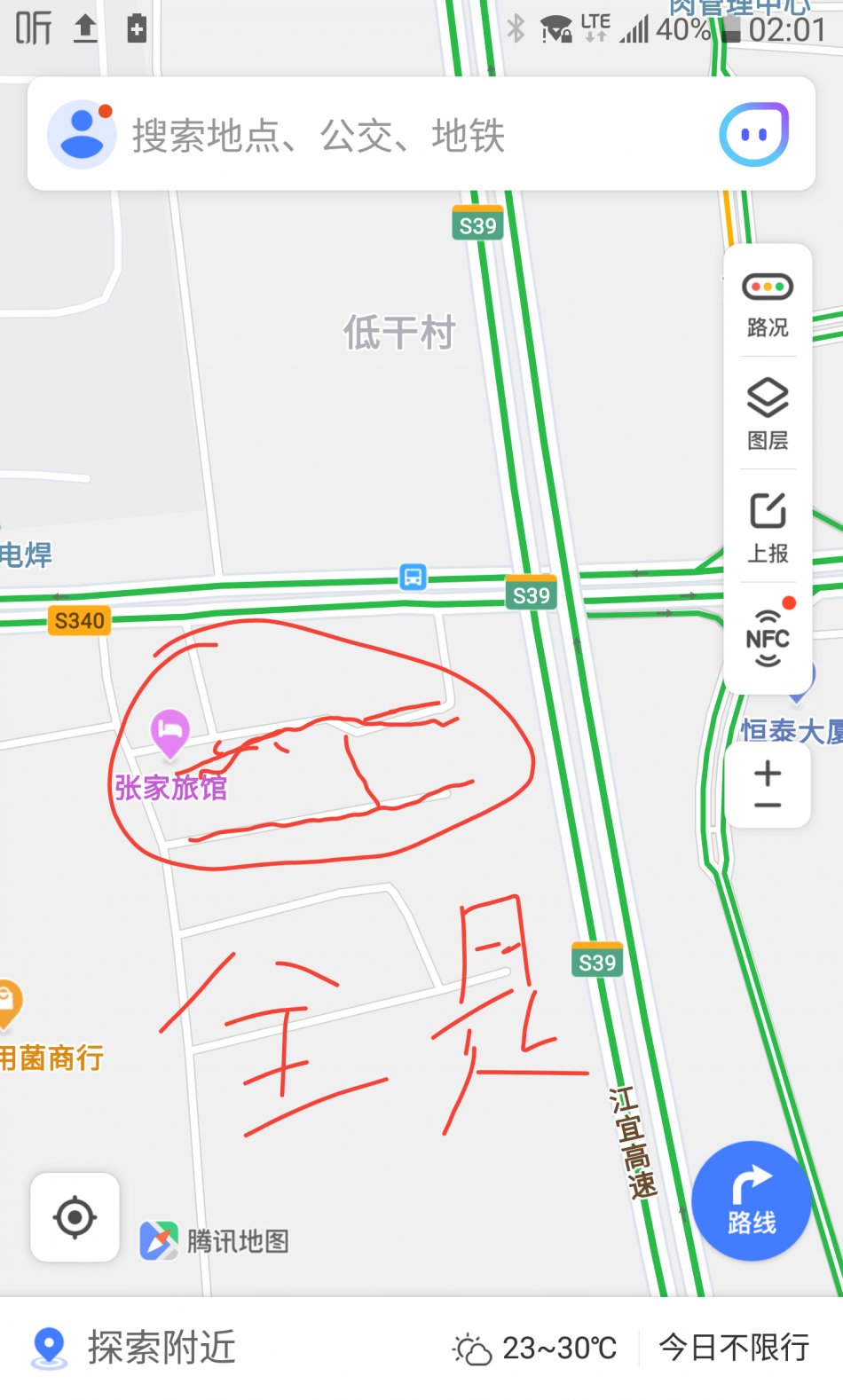Select the bus stop icon on S340

click(413, 577)
